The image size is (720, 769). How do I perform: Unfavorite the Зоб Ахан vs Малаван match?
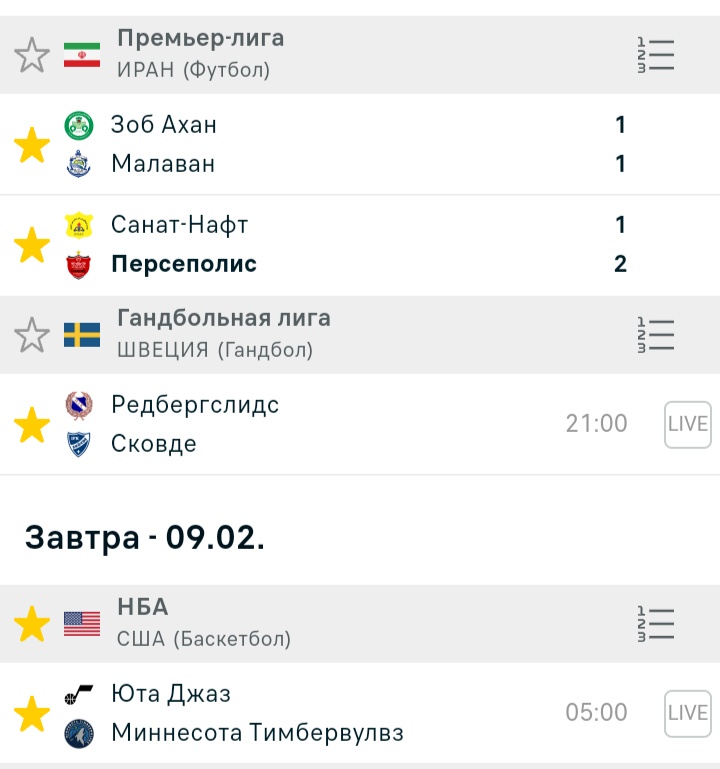(32, 145)
